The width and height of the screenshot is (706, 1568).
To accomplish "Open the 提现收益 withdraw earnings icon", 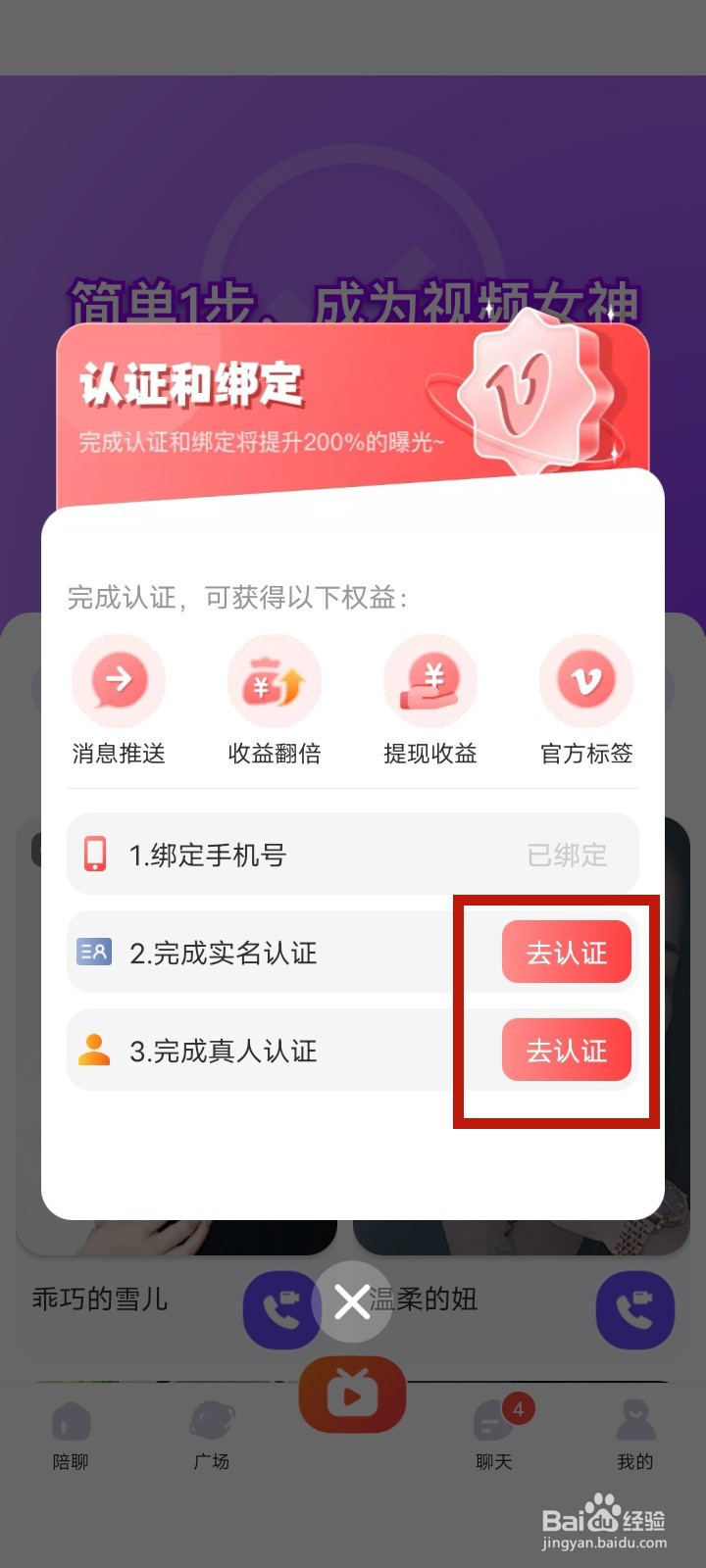I will tap(430, 680).
